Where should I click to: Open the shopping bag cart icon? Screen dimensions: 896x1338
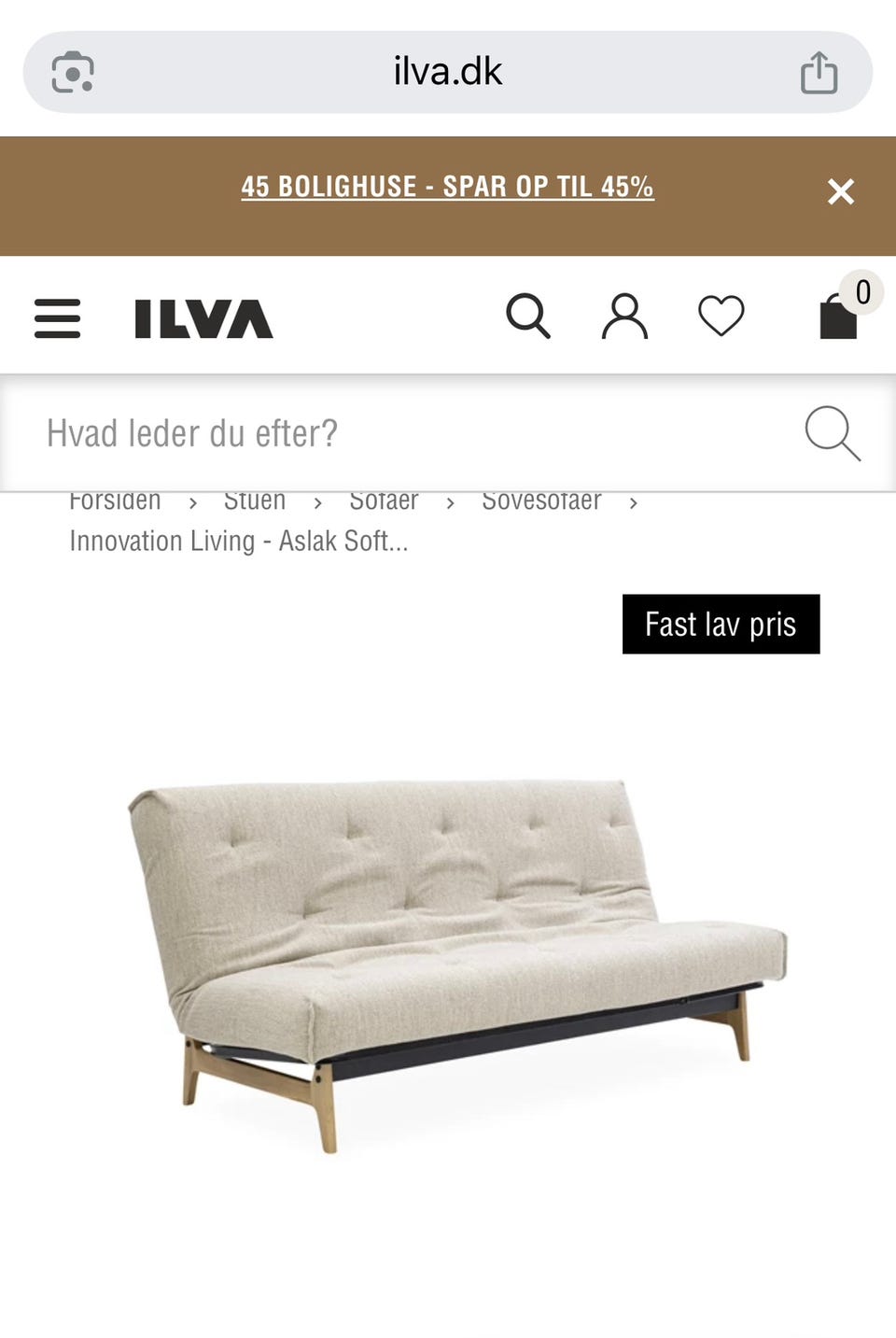(839, 317)
